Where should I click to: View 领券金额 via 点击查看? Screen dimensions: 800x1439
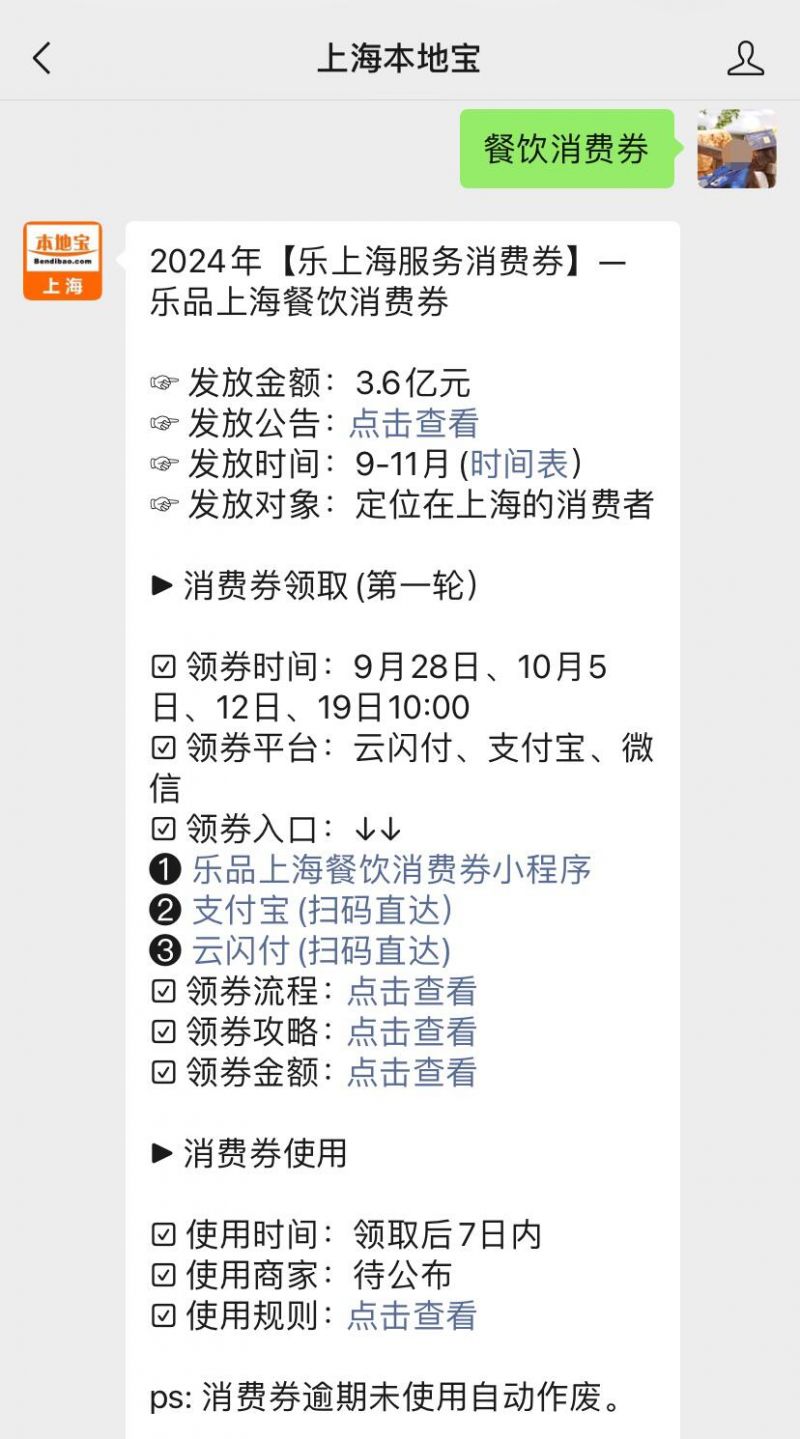(412, 1072)
